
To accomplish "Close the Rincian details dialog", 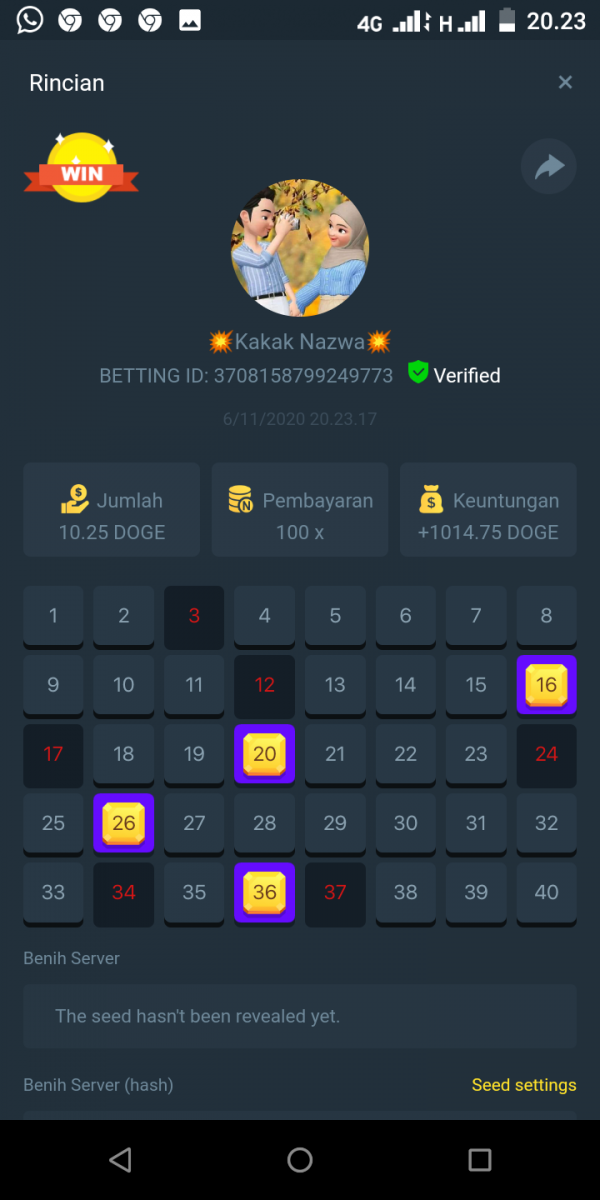I will (565, 83).
